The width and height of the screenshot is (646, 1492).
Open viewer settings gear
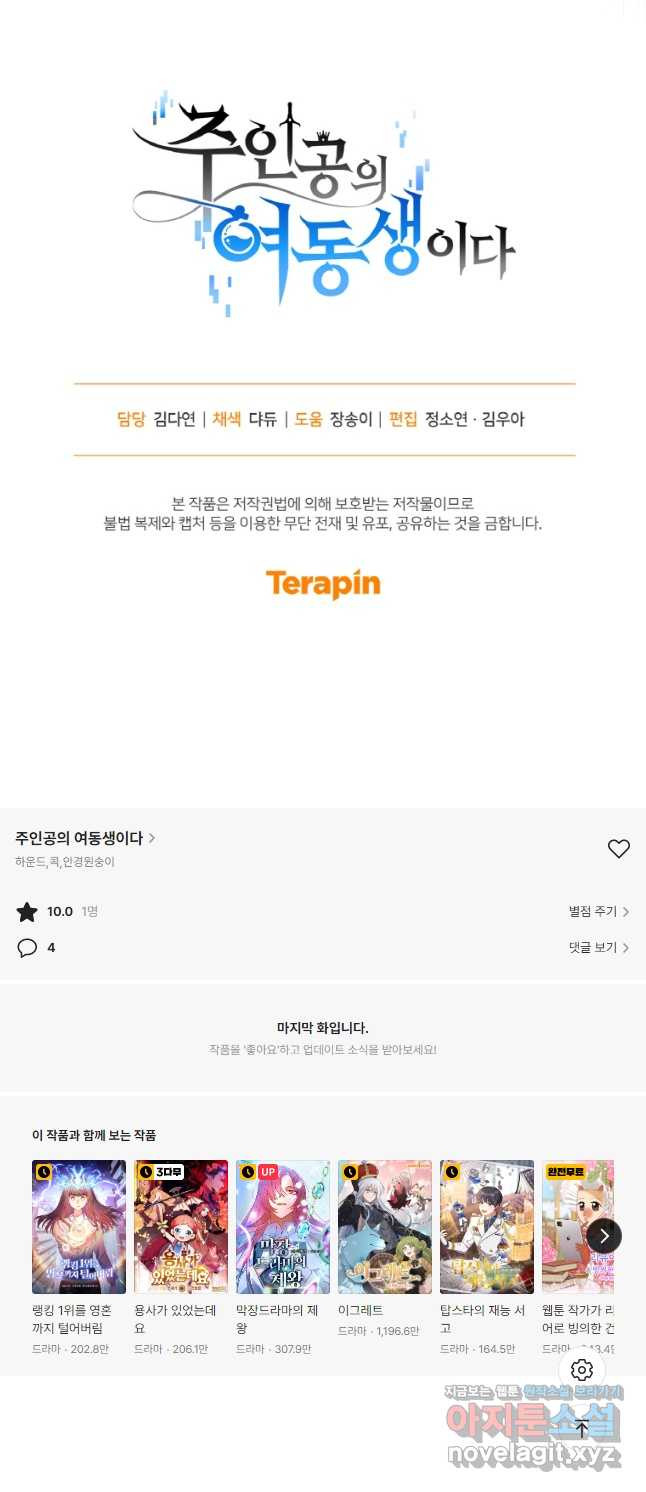click(582, 1370)
